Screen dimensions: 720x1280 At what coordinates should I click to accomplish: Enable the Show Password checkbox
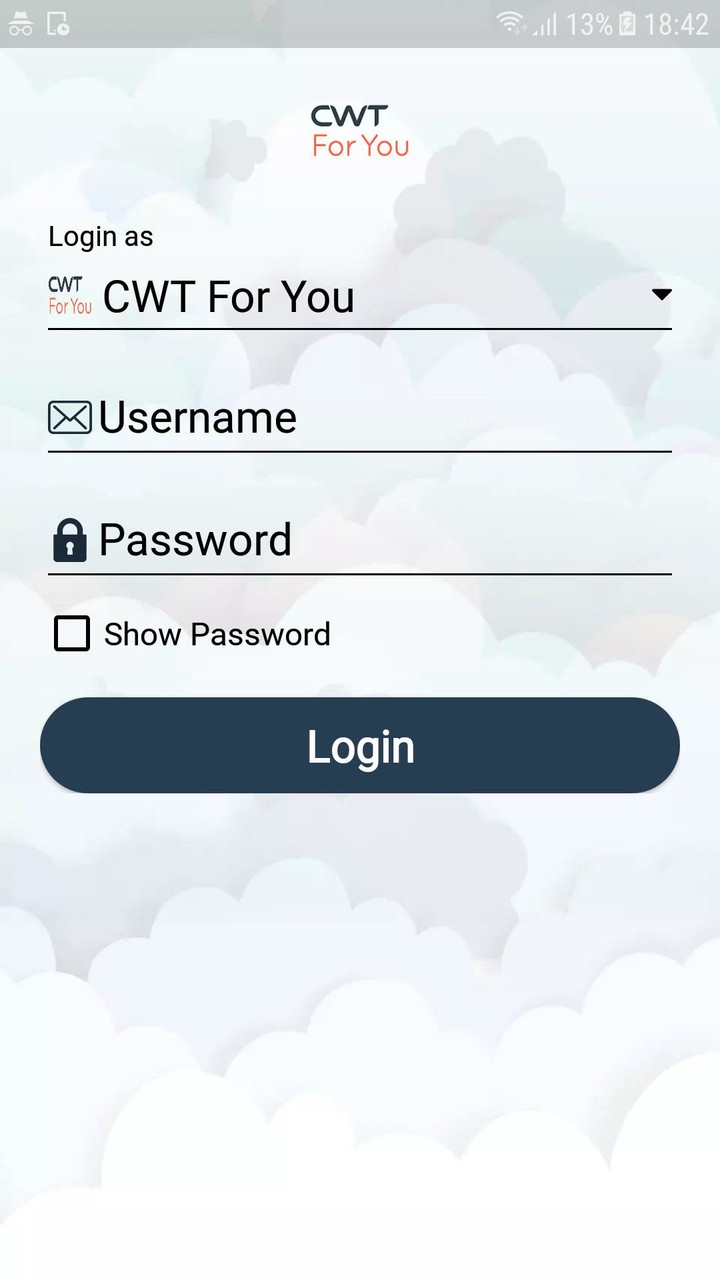click(71, 634)
